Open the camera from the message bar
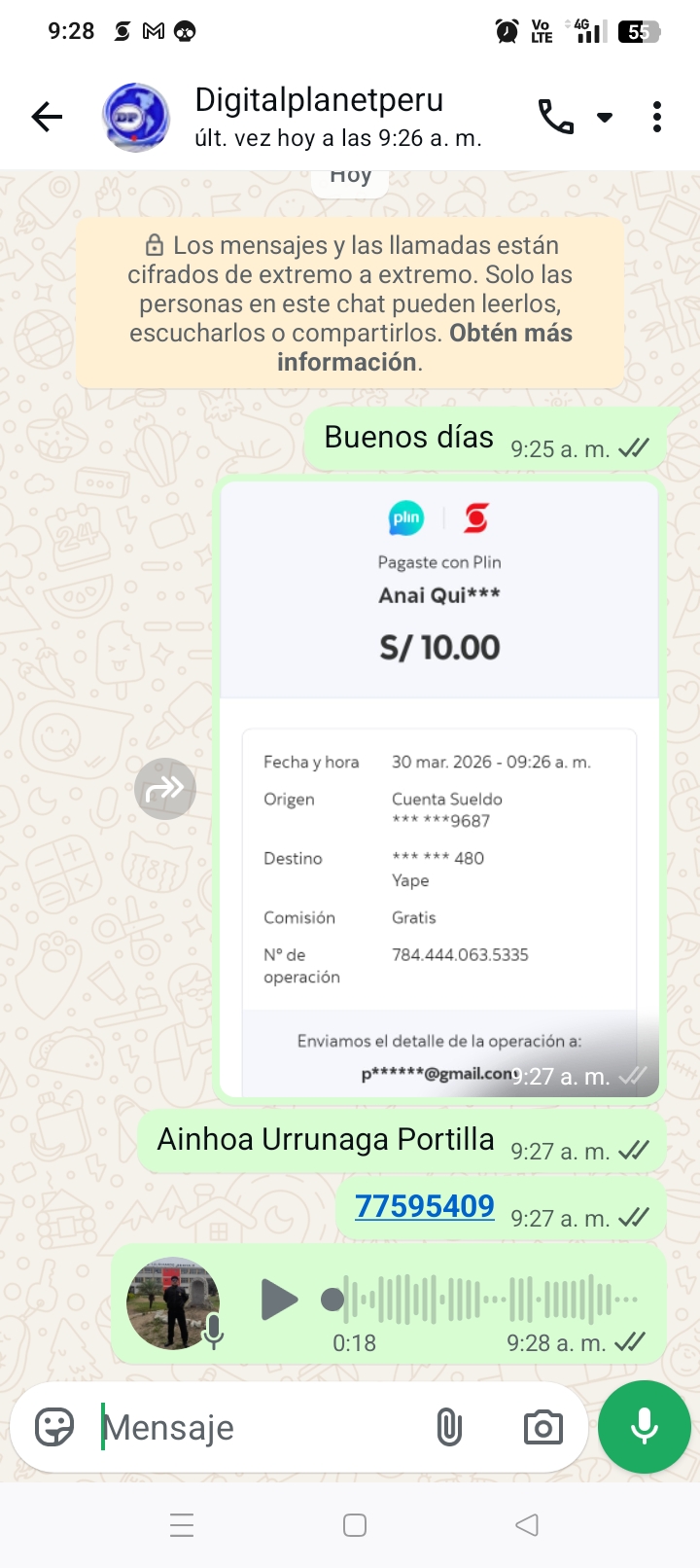 [542, 1428]
